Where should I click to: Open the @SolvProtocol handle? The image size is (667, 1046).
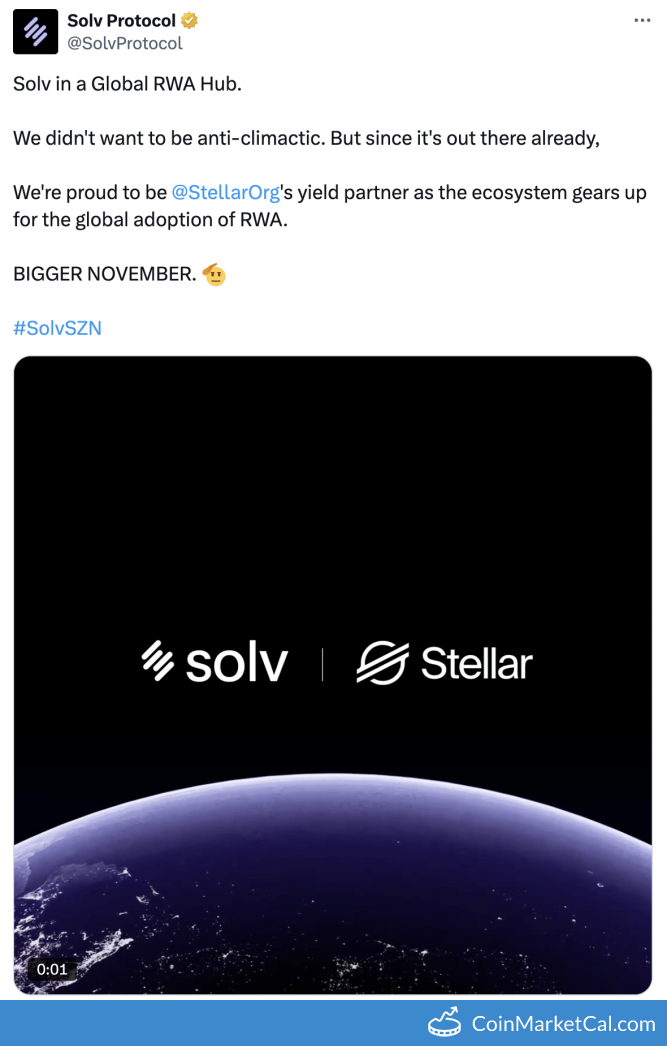click(125, 43)
